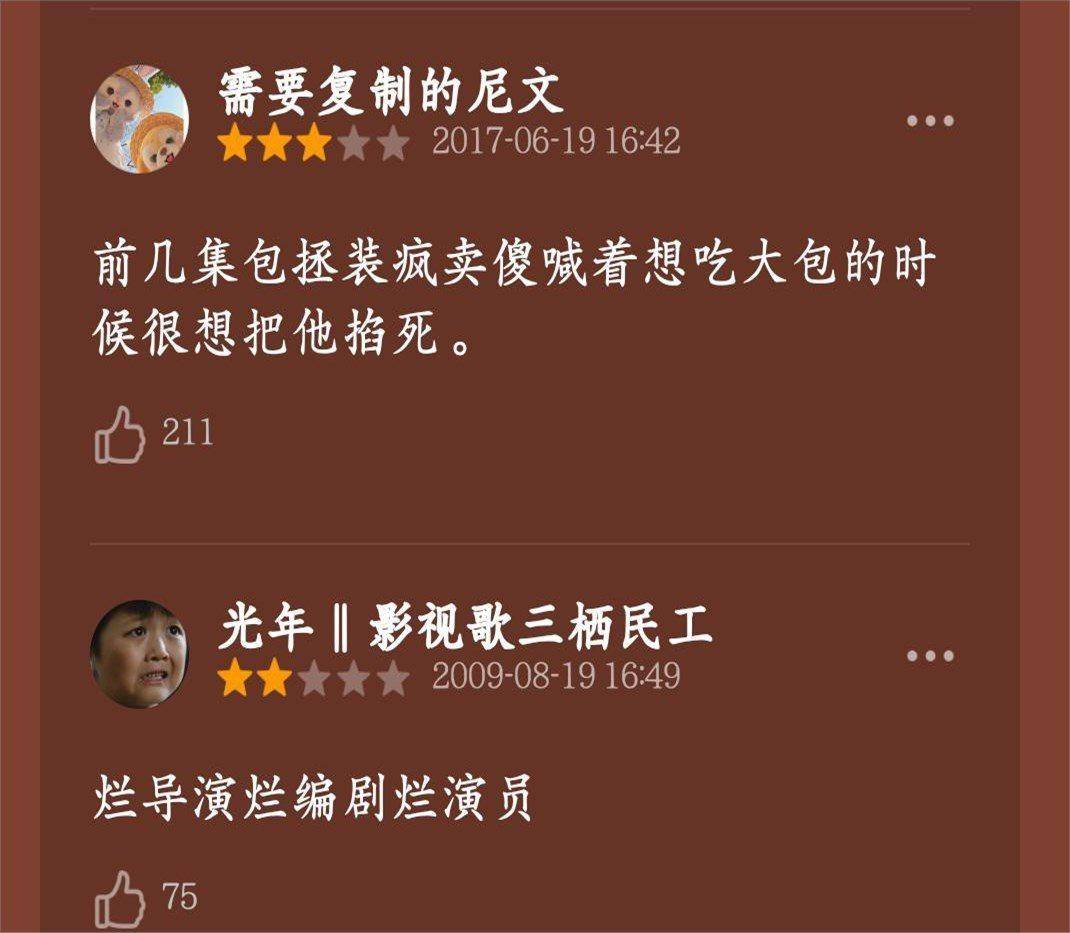Open overflow menu on 光年‖影视歌三栖民工's review
Viewport: 1070px width, 933px height.
[x=930, y=656]
